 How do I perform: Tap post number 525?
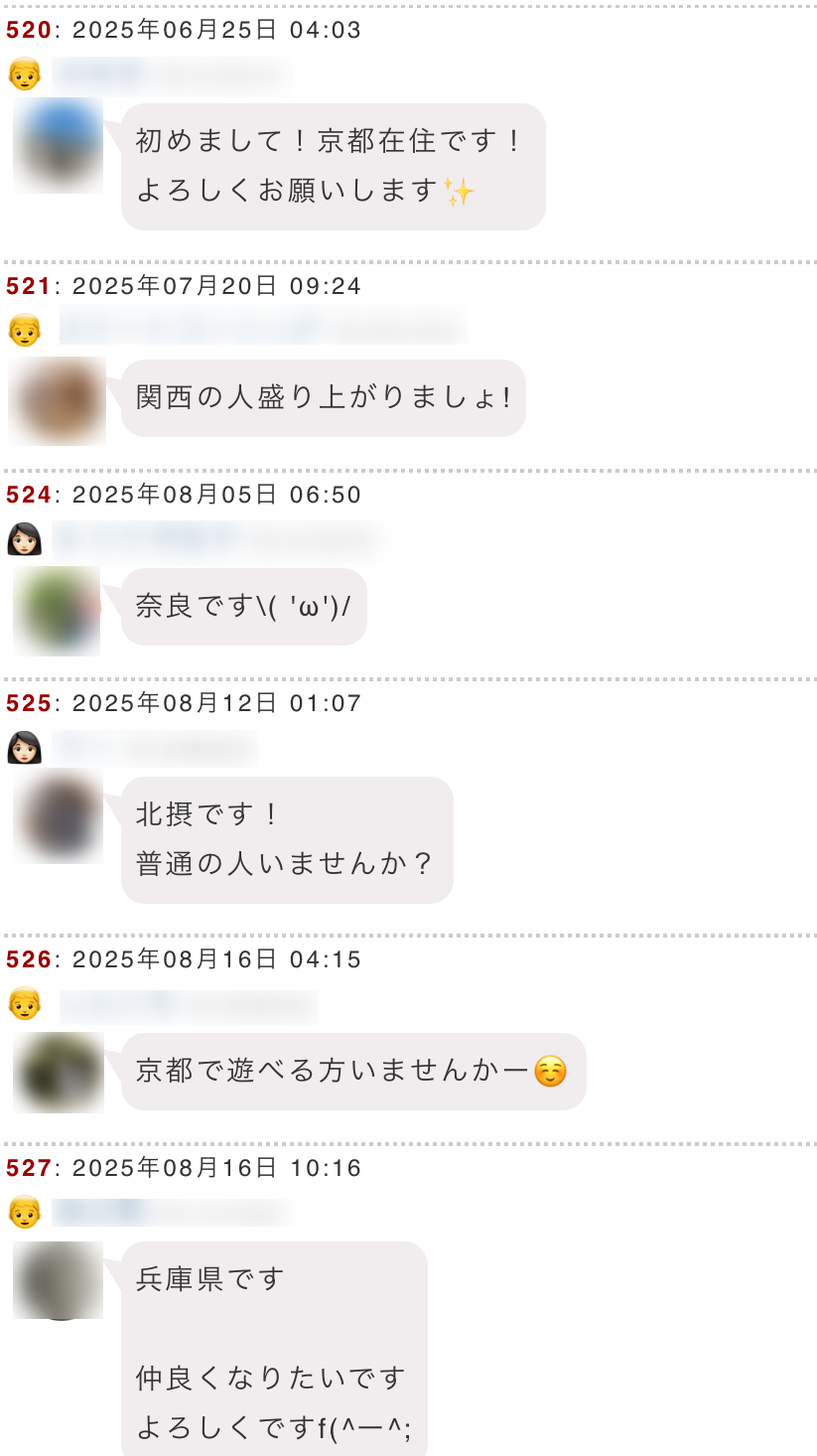coord(28,703)
